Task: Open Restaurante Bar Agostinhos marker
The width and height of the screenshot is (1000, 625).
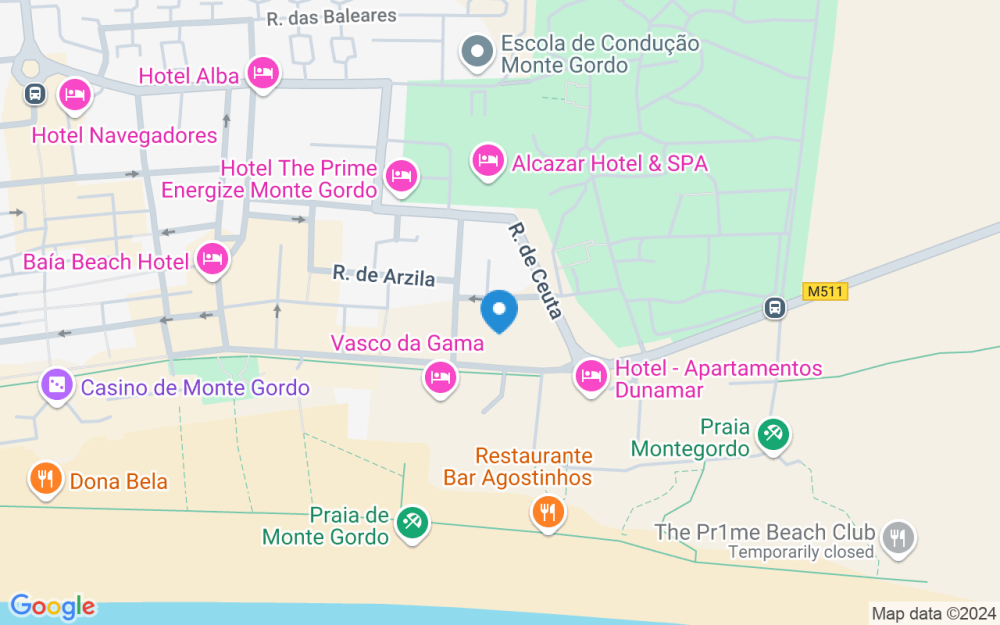Action: [548, 514]
